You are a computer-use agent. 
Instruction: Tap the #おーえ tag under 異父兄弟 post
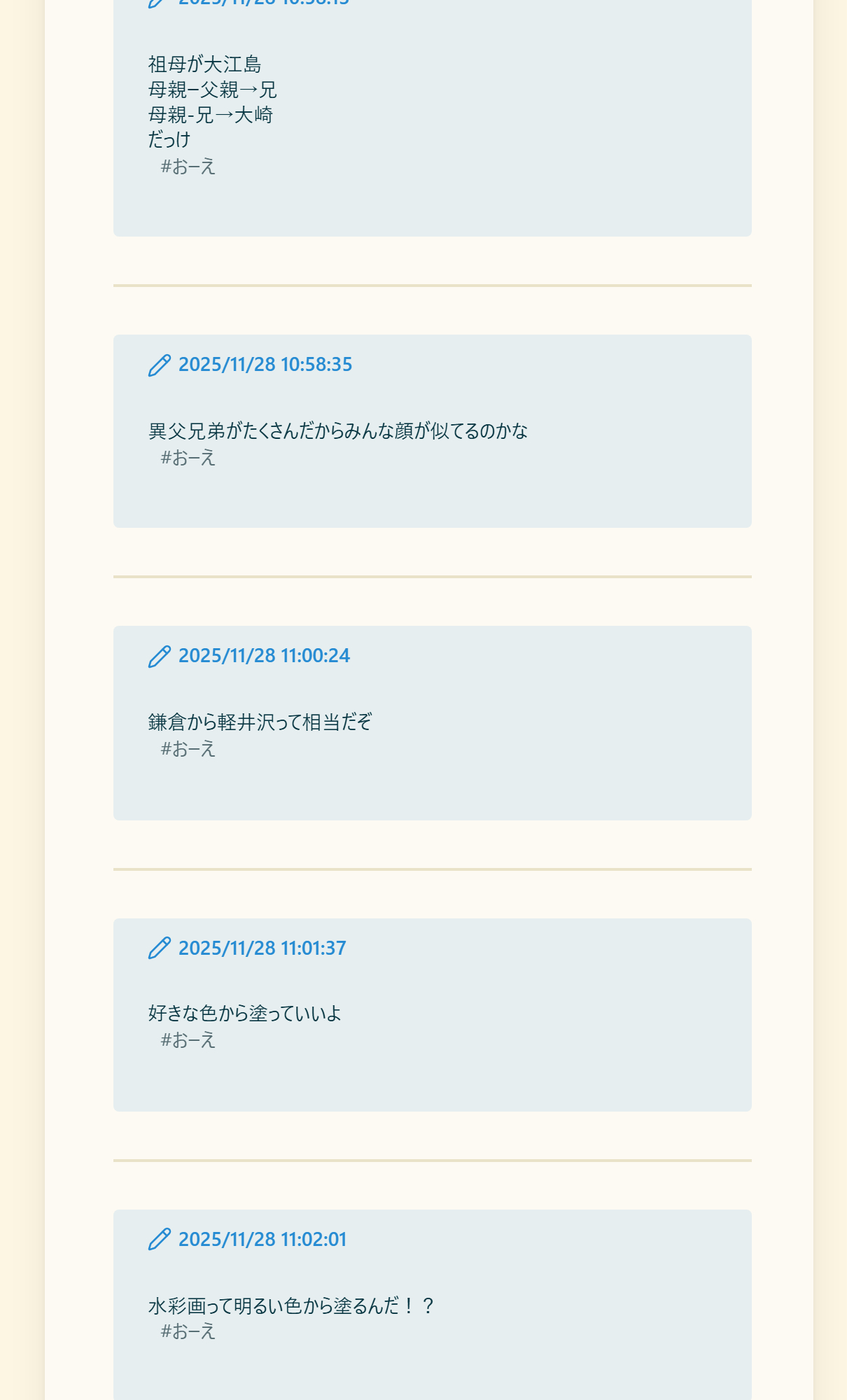pyautogui.click(x=188, y=458)
